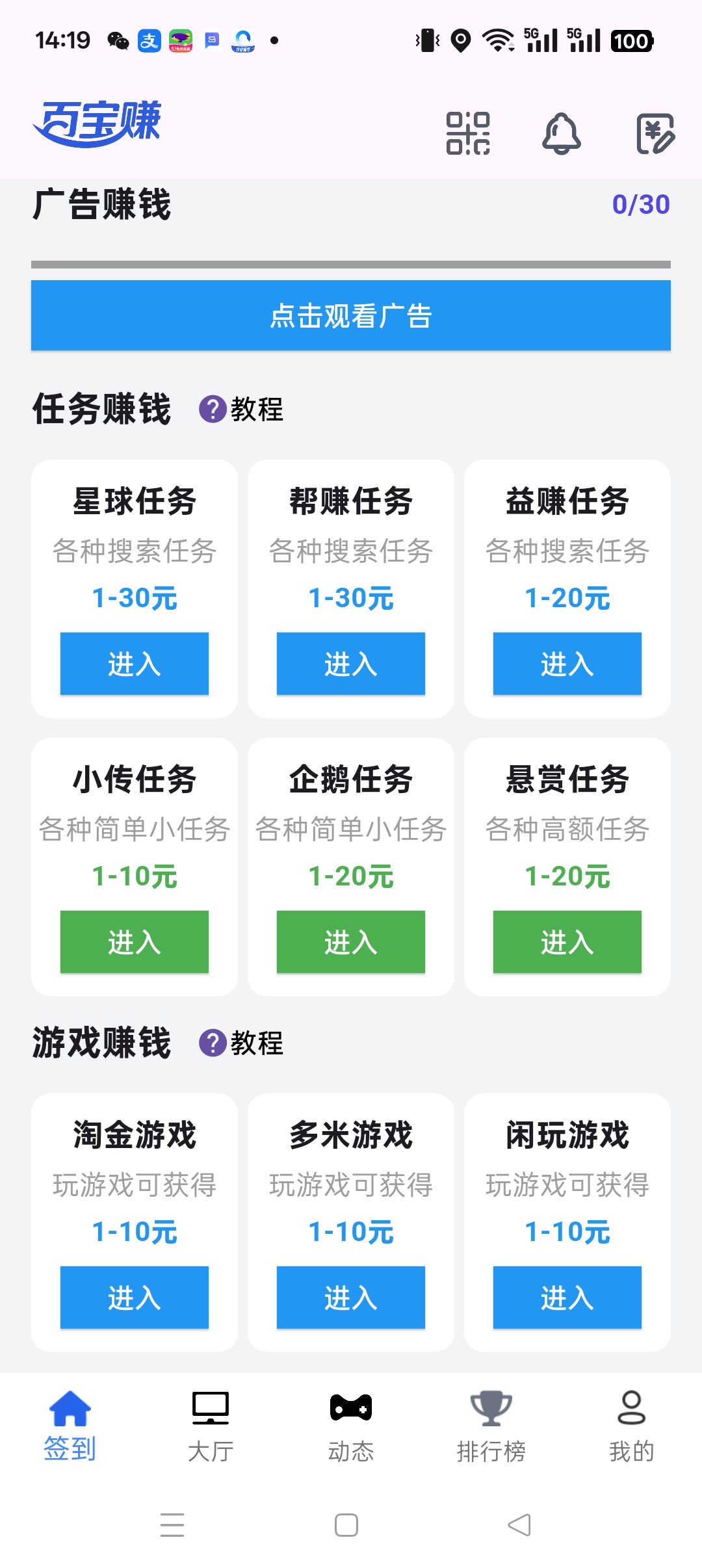Open the 任务赚钱 tutorial question mark icon
Viewport: 702px width, 1568px height.
point(211,409)
